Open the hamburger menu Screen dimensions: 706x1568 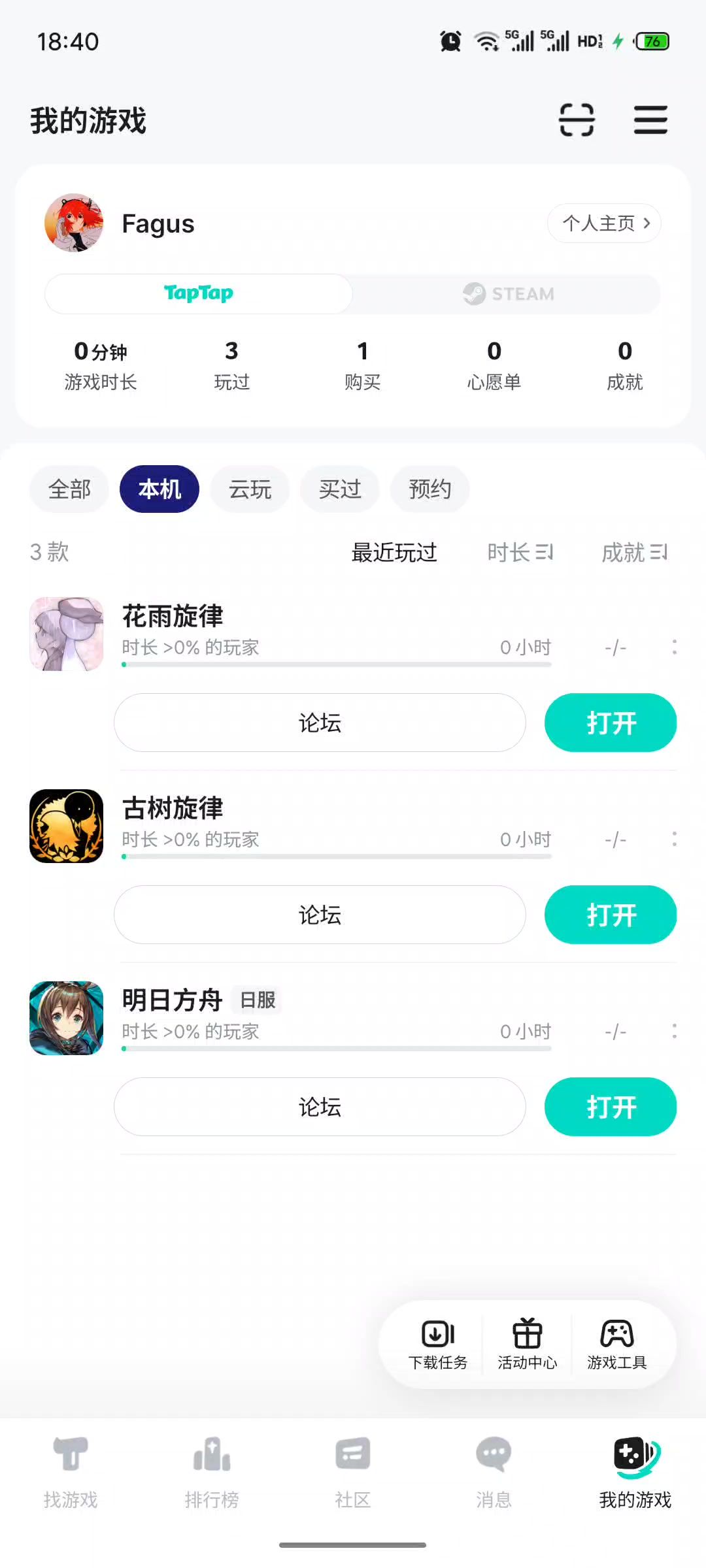point(650,120)
